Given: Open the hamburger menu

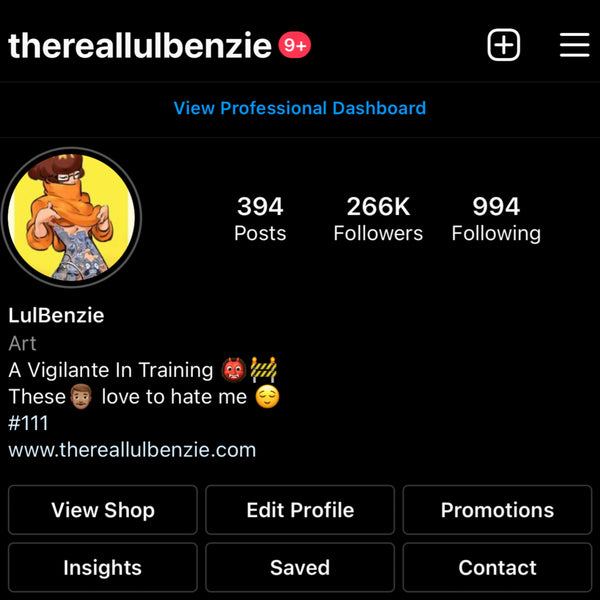Looking at the screenshot, I should (574, 45).
